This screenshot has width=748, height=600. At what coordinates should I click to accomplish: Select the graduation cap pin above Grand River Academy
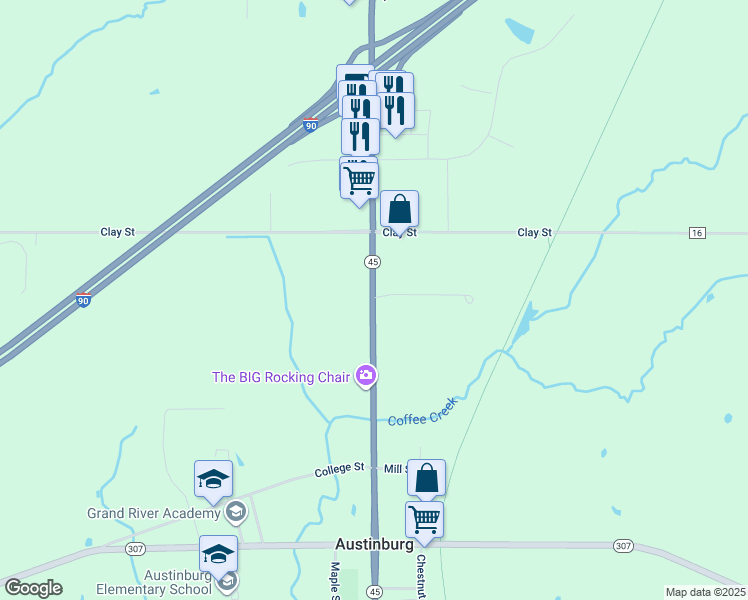pos(213,479)
